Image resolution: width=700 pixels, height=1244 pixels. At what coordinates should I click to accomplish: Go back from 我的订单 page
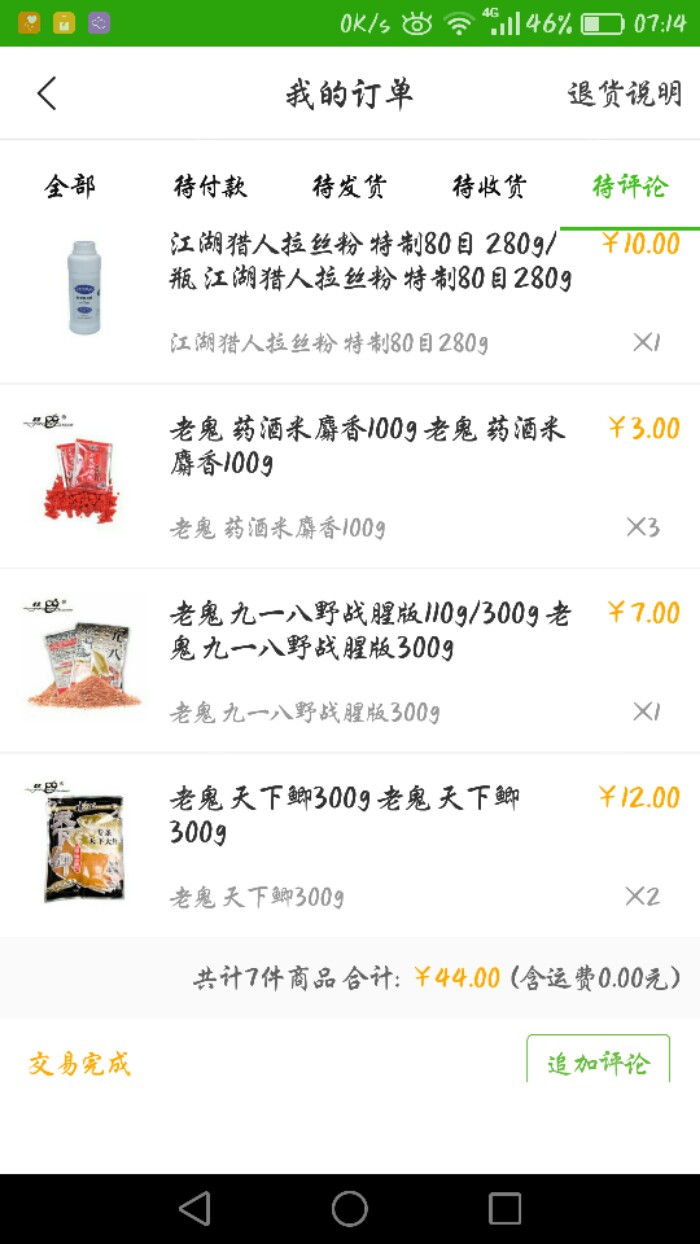pyautogui.click(x=47, y=94)
